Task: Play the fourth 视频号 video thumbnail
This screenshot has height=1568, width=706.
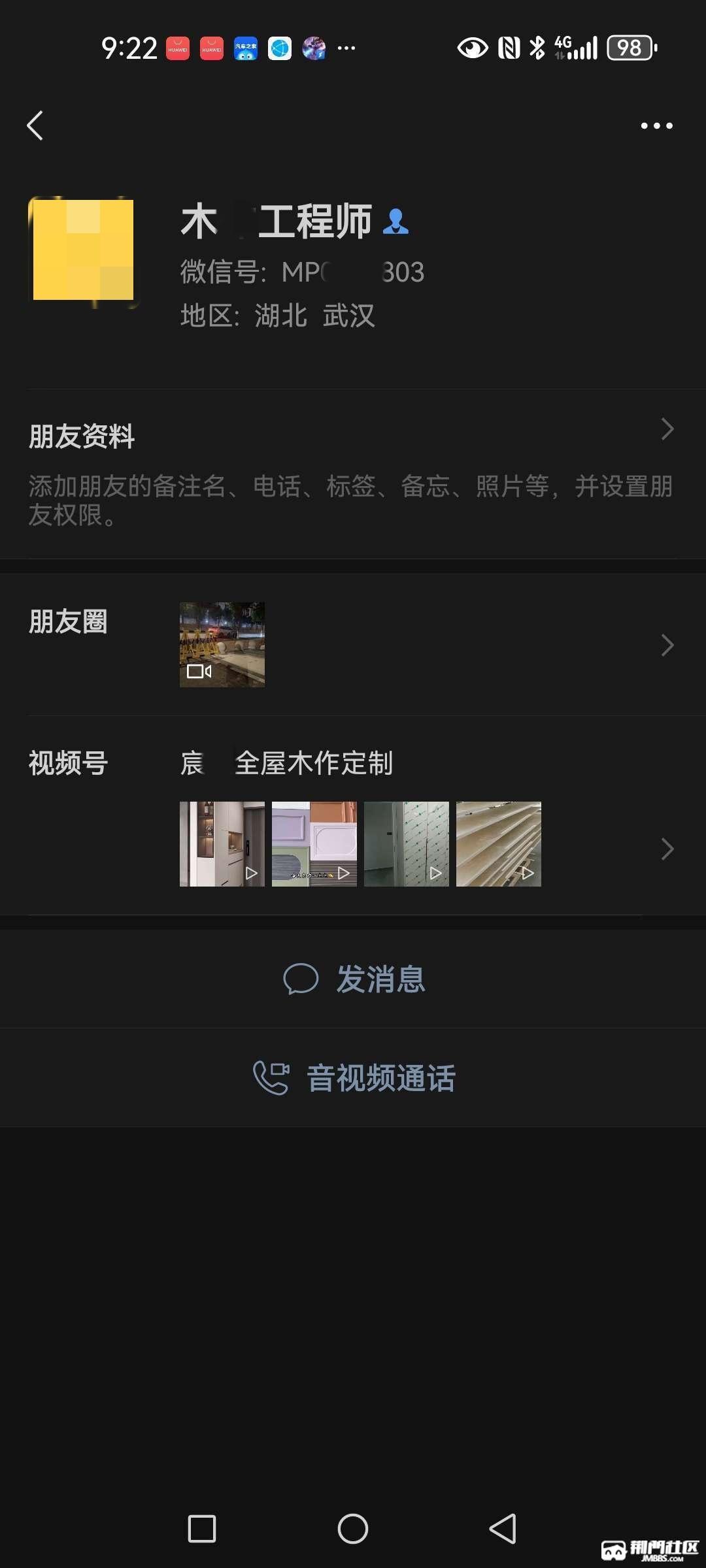Action: point(499,844)
